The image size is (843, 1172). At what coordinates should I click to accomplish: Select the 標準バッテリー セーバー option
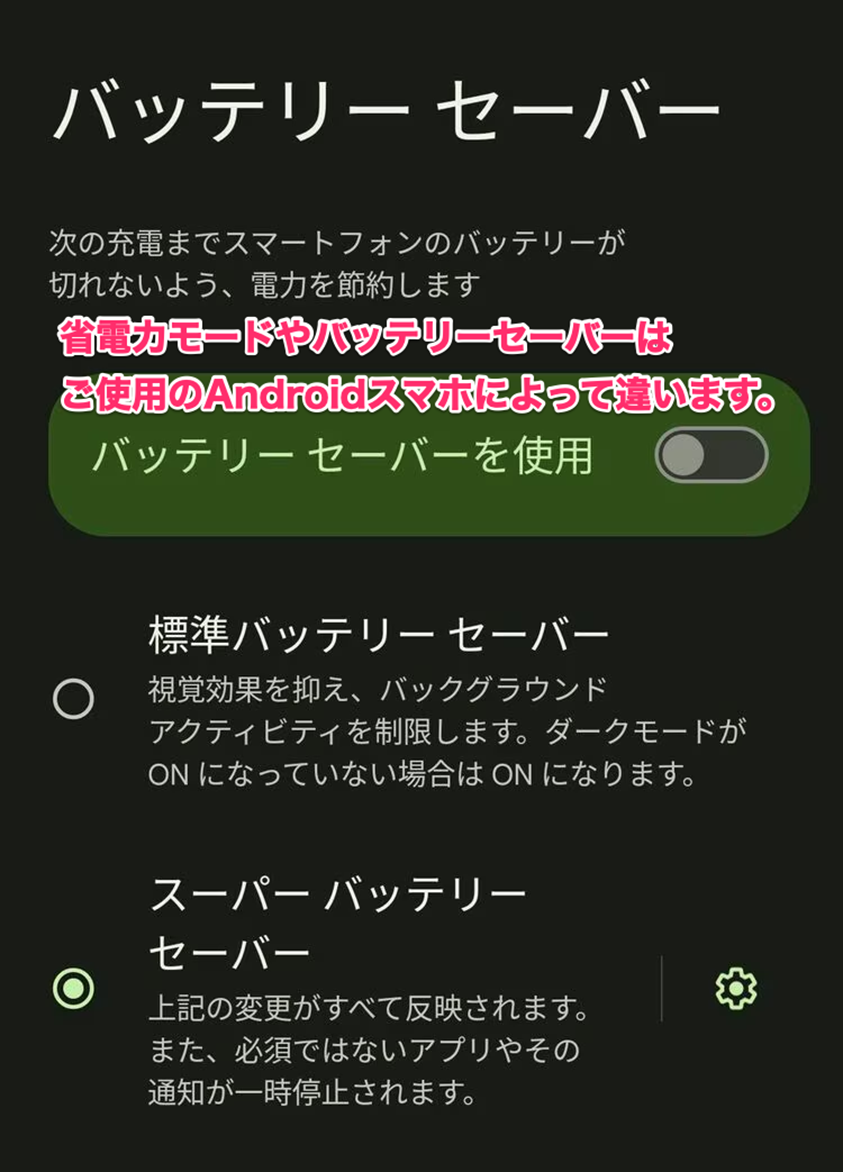pos(73,699)
